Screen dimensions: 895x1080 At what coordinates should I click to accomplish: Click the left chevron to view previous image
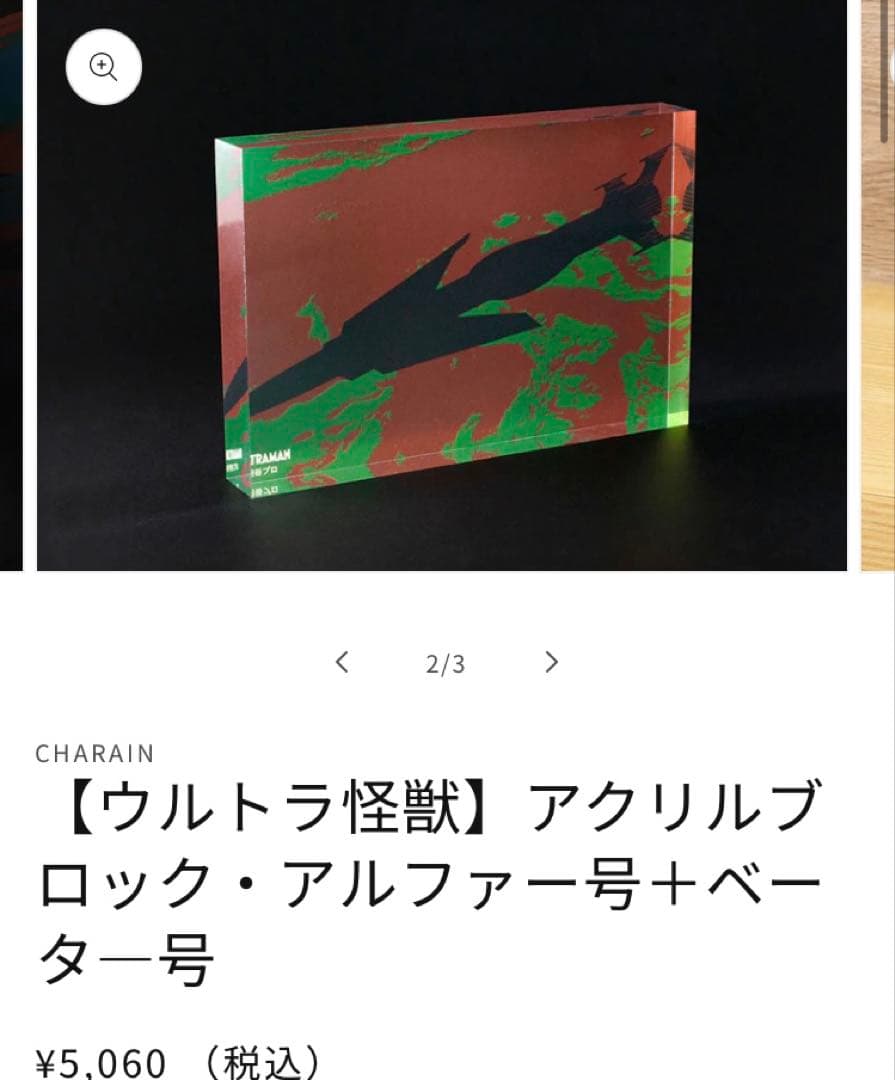342,662
